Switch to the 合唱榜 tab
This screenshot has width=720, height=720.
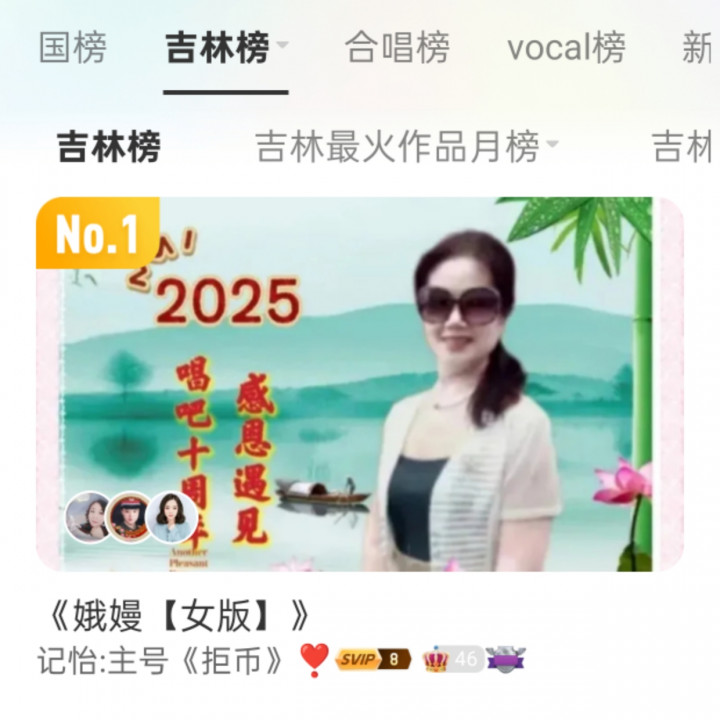[397, 47]
